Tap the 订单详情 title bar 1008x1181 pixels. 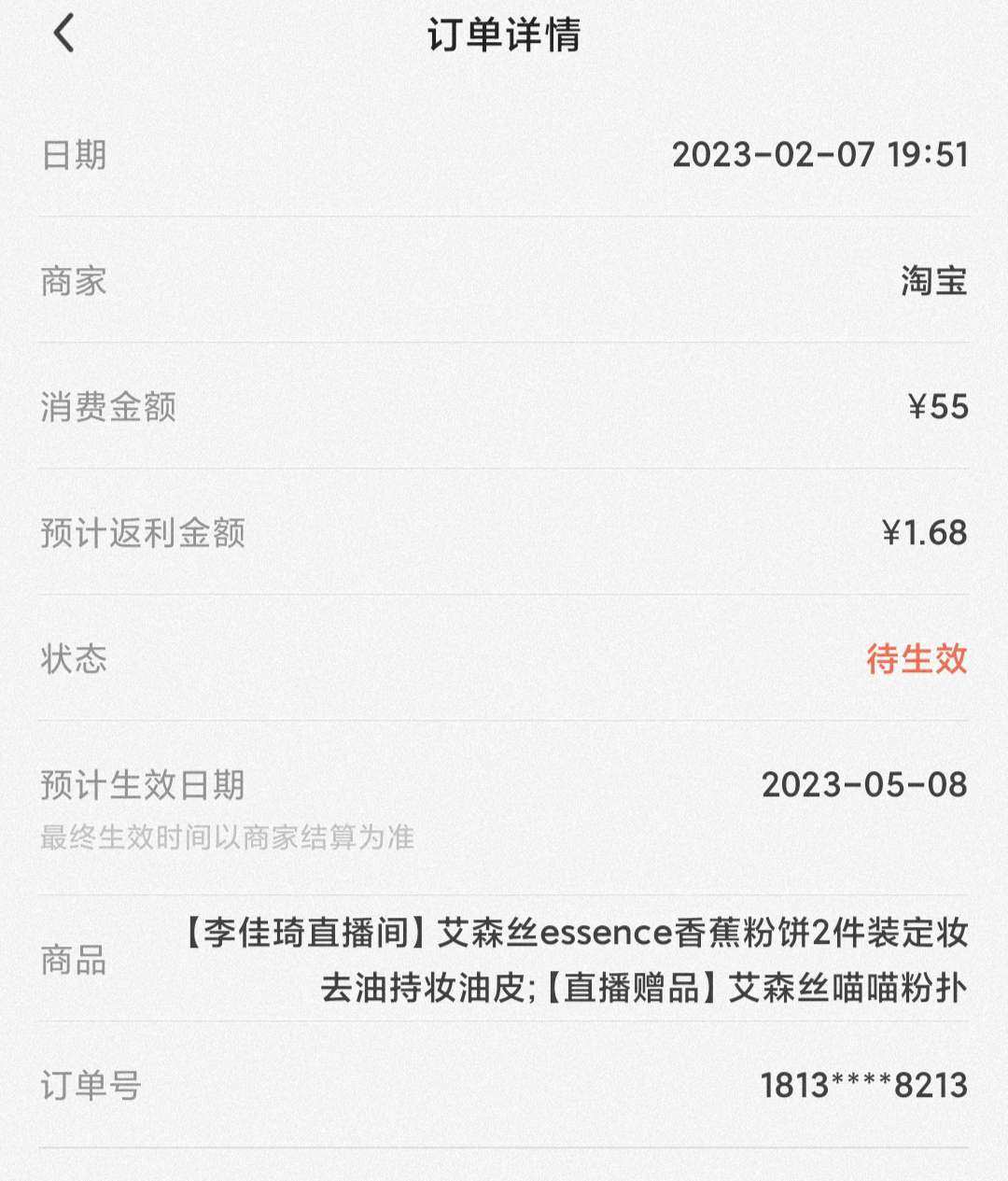tap(504, 35)
